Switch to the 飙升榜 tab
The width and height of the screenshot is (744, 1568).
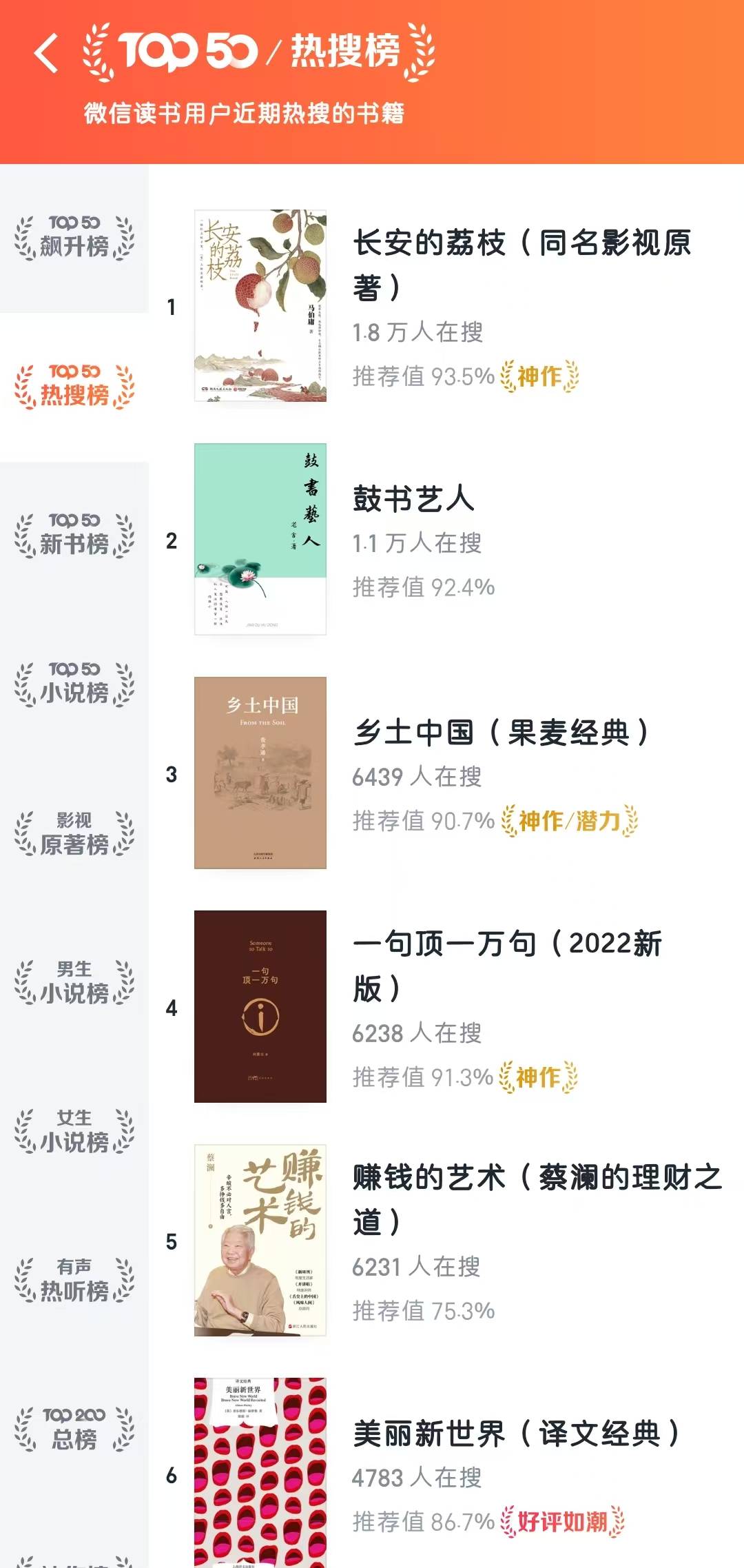pyautogui.click(x=74, y=238)
